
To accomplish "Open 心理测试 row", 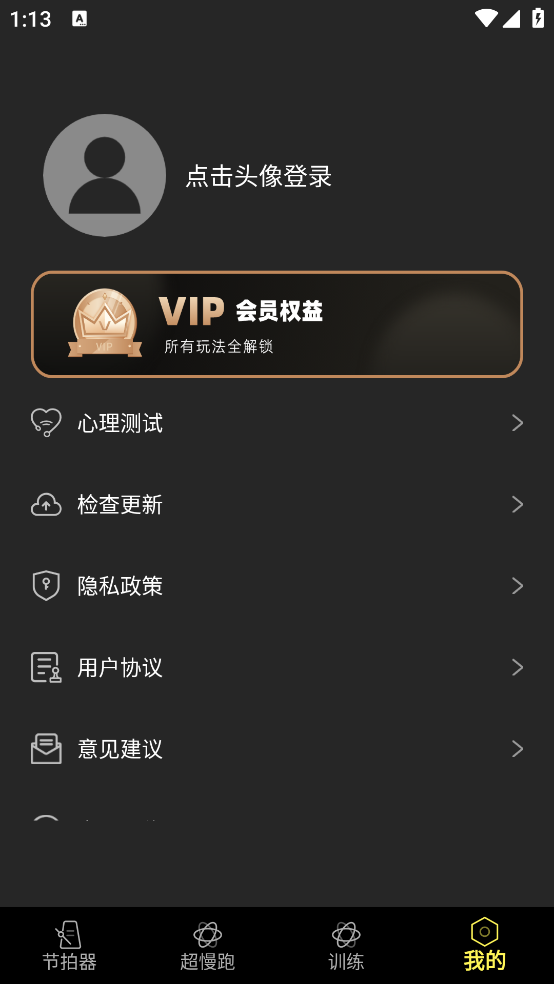I will (x=277, y=423).
